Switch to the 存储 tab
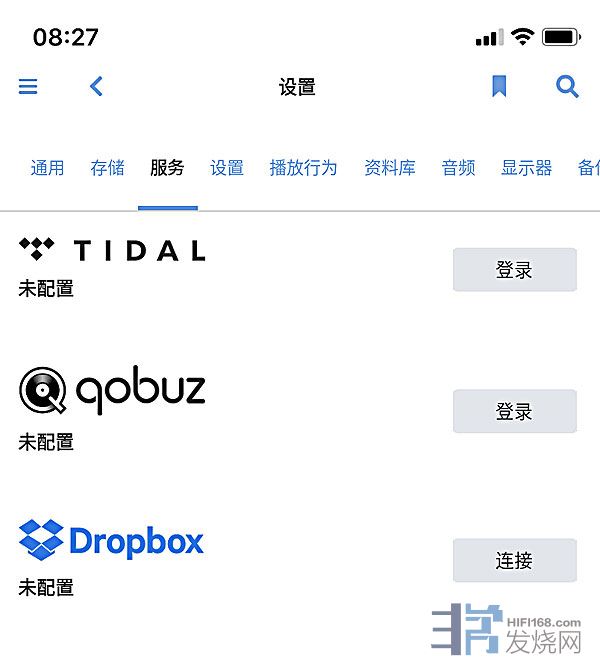Image resolution: width=600 pixels, height=669 pixels. [x=107, y=168]
